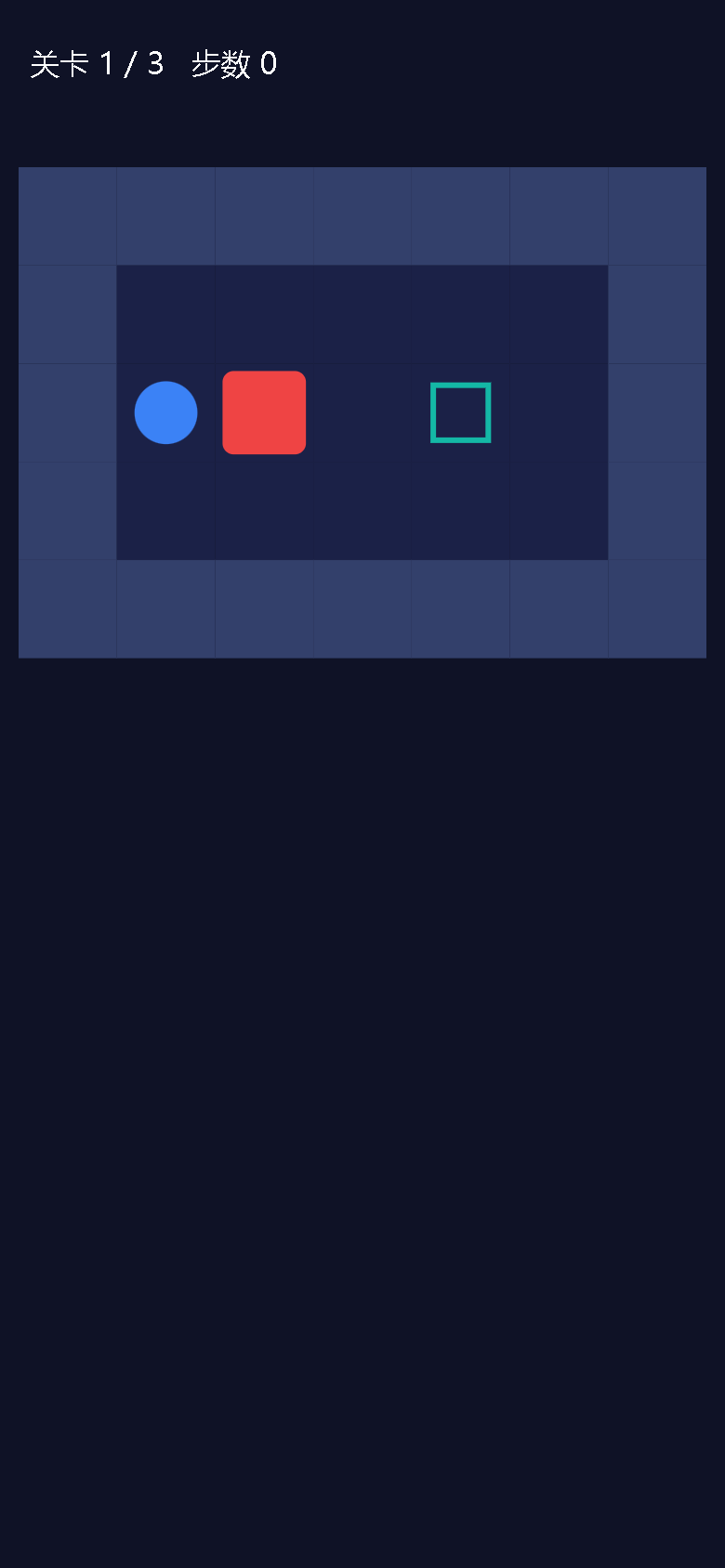Tap the teal outlined target square
Image resolution: width=725 pixels, height=1568 pixels.
click(x=461, y=412)
